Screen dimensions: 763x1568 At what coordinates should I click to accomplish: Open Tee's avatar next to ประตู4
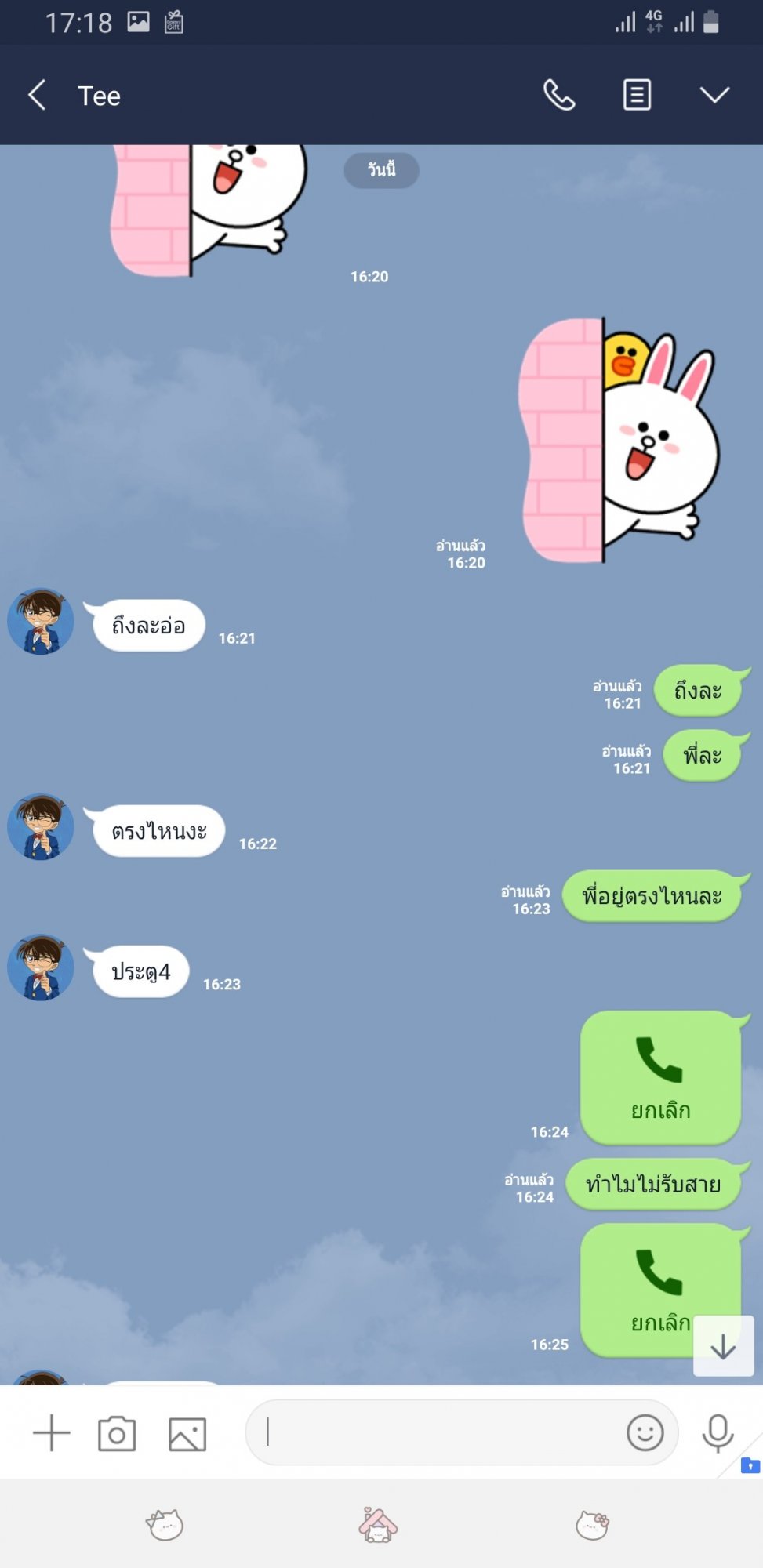pyautogui.click(x=41, y=967)
